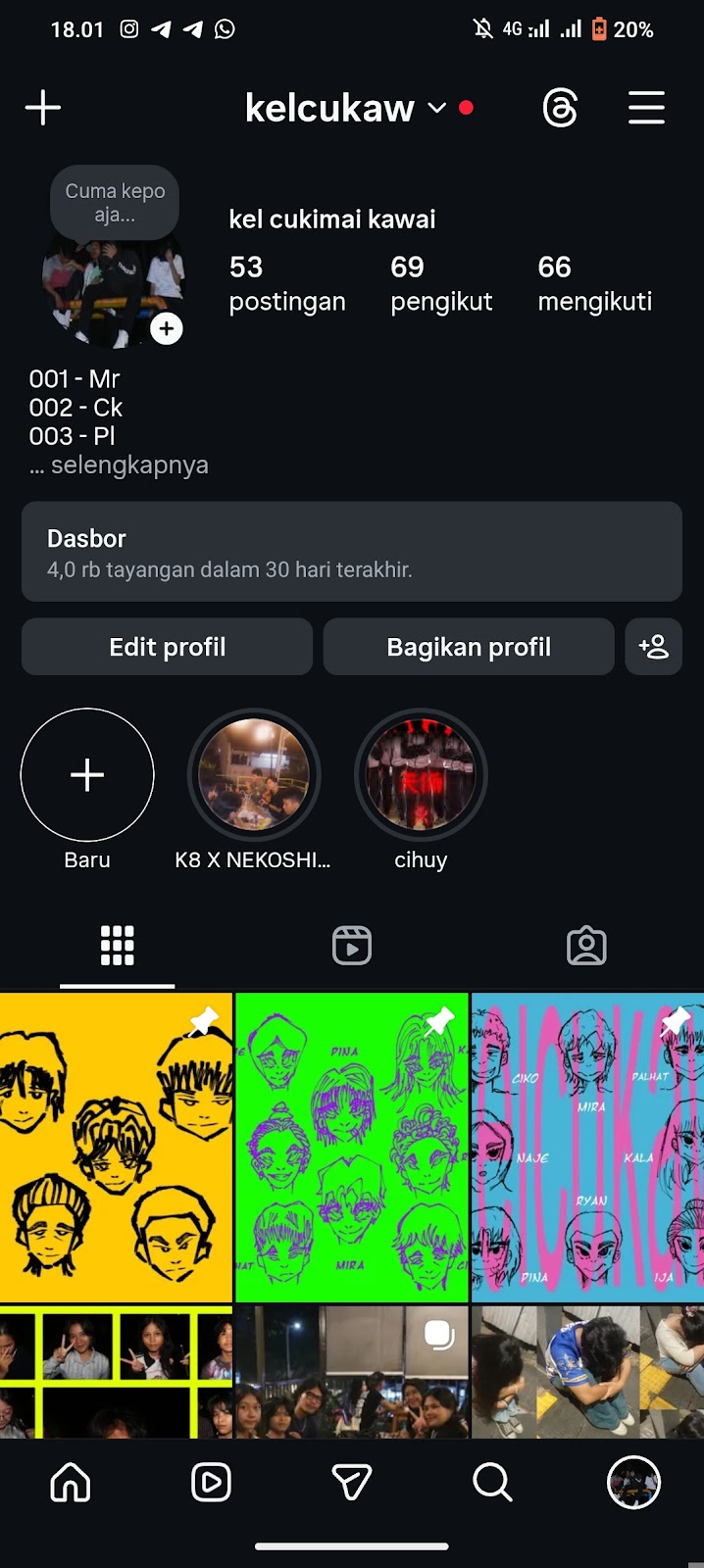Open the hamburger settings menu
Image resolution: width=704 pixels, height=1568 pixels.
[x=646, y=108]
